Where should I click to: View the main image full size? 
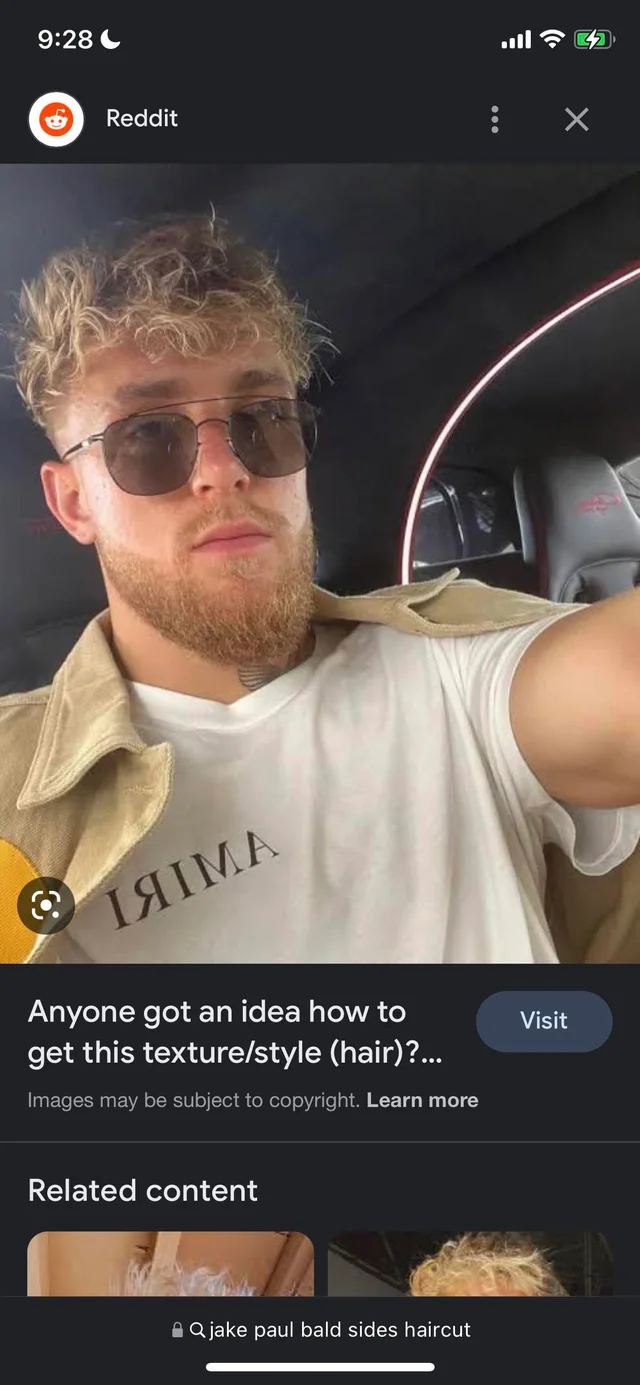click(320, 563)
